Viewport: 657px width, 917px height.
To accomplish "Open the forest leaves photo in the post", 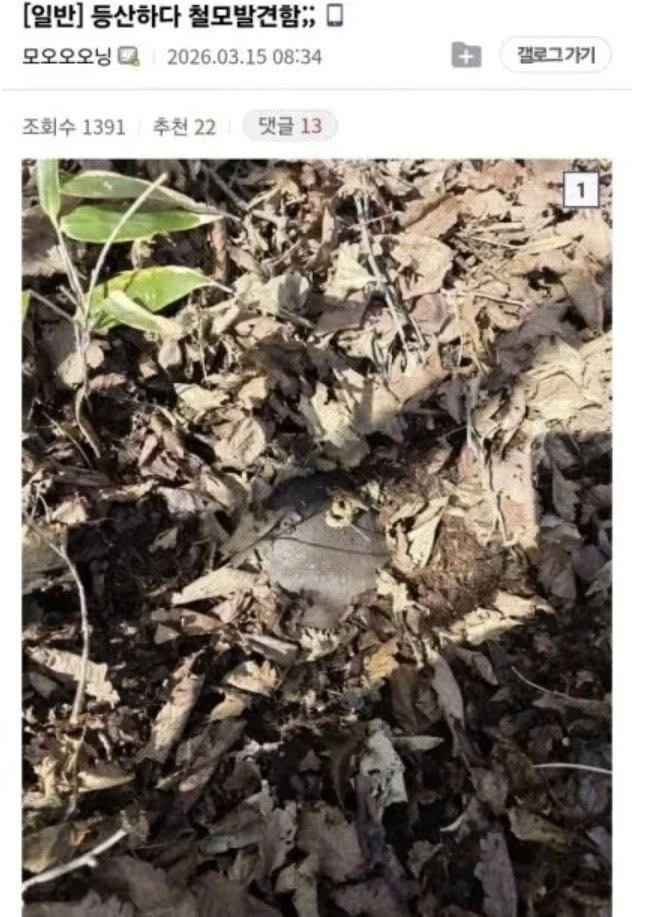I will pyautogui.click(x=316, y=540).
